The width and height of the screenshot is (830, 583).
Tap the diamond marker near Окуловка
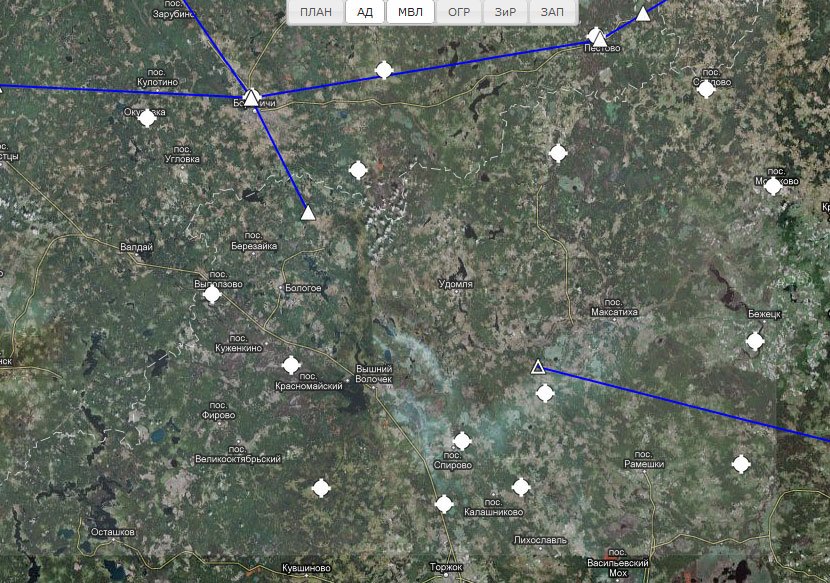tap(147, 118)
